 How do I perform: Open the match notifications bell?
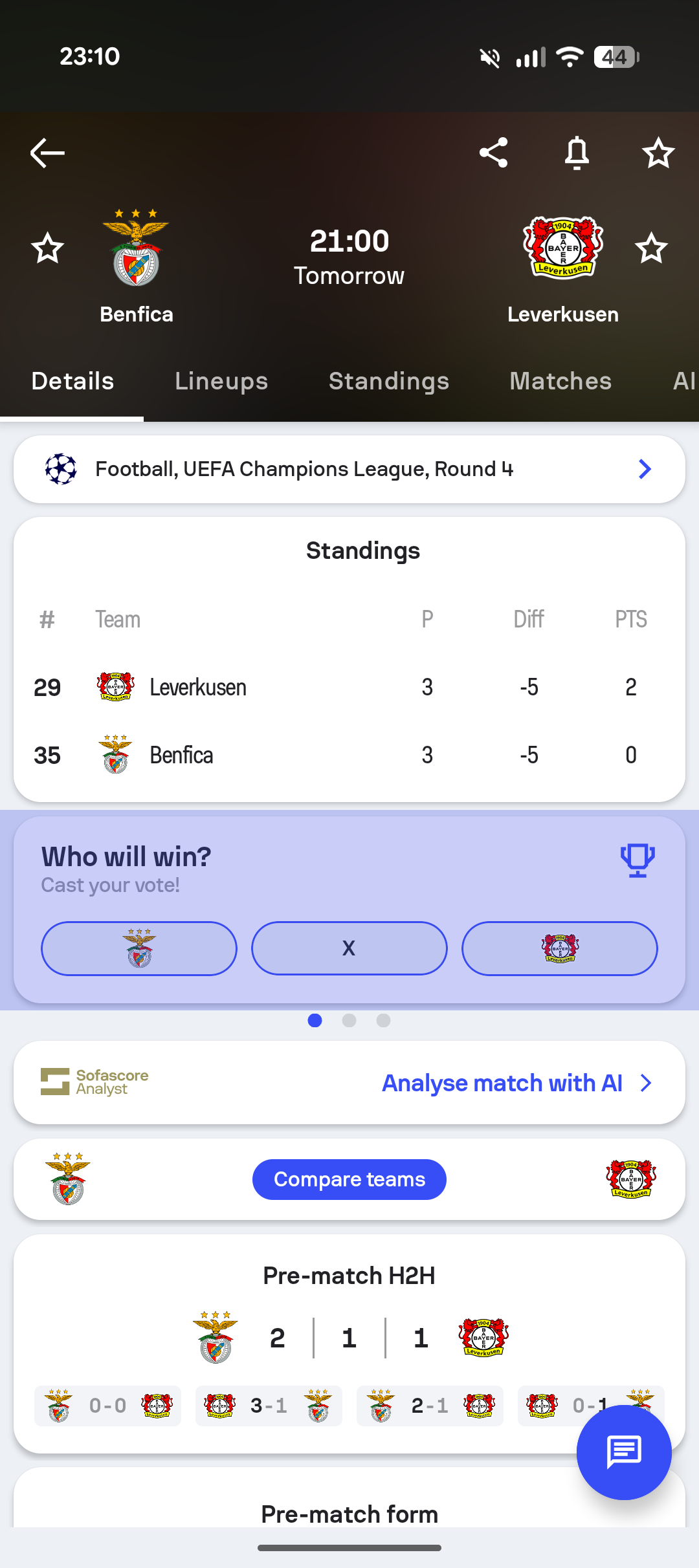coord(577,153)
